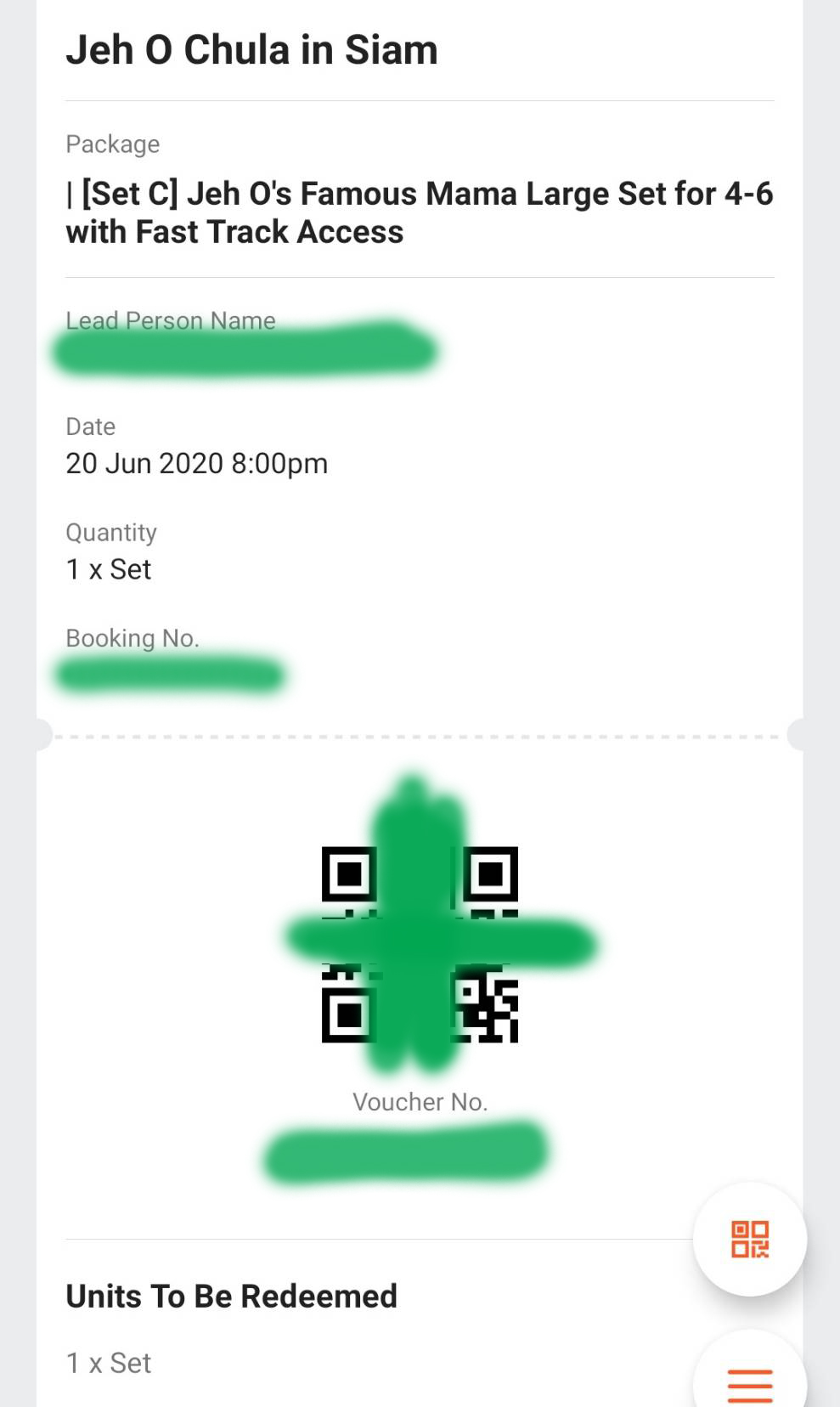The image size is (840, 1407).
Task: Tap the floating QR code button
Action: coord(750,1239)
